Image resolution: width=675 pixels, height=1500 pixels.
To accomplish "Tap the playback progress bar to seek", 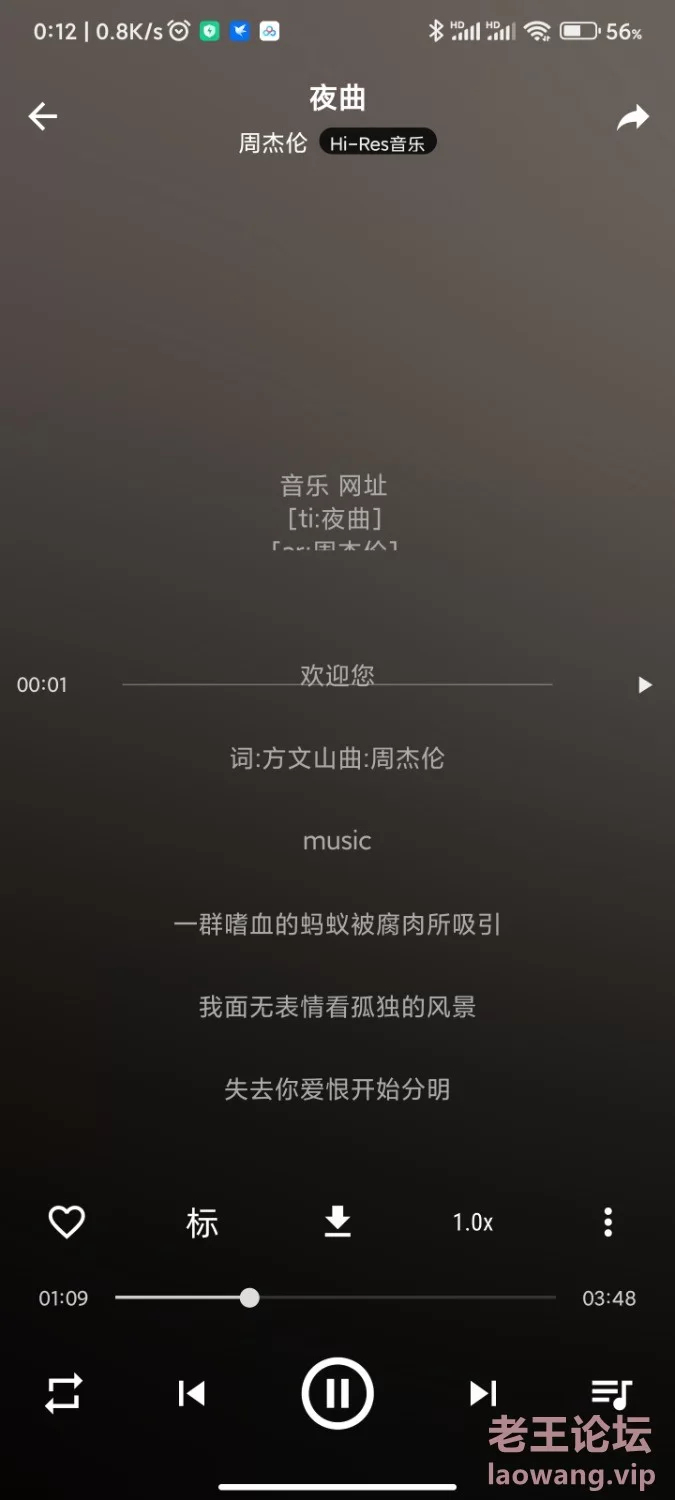I will pos(335,1298).
